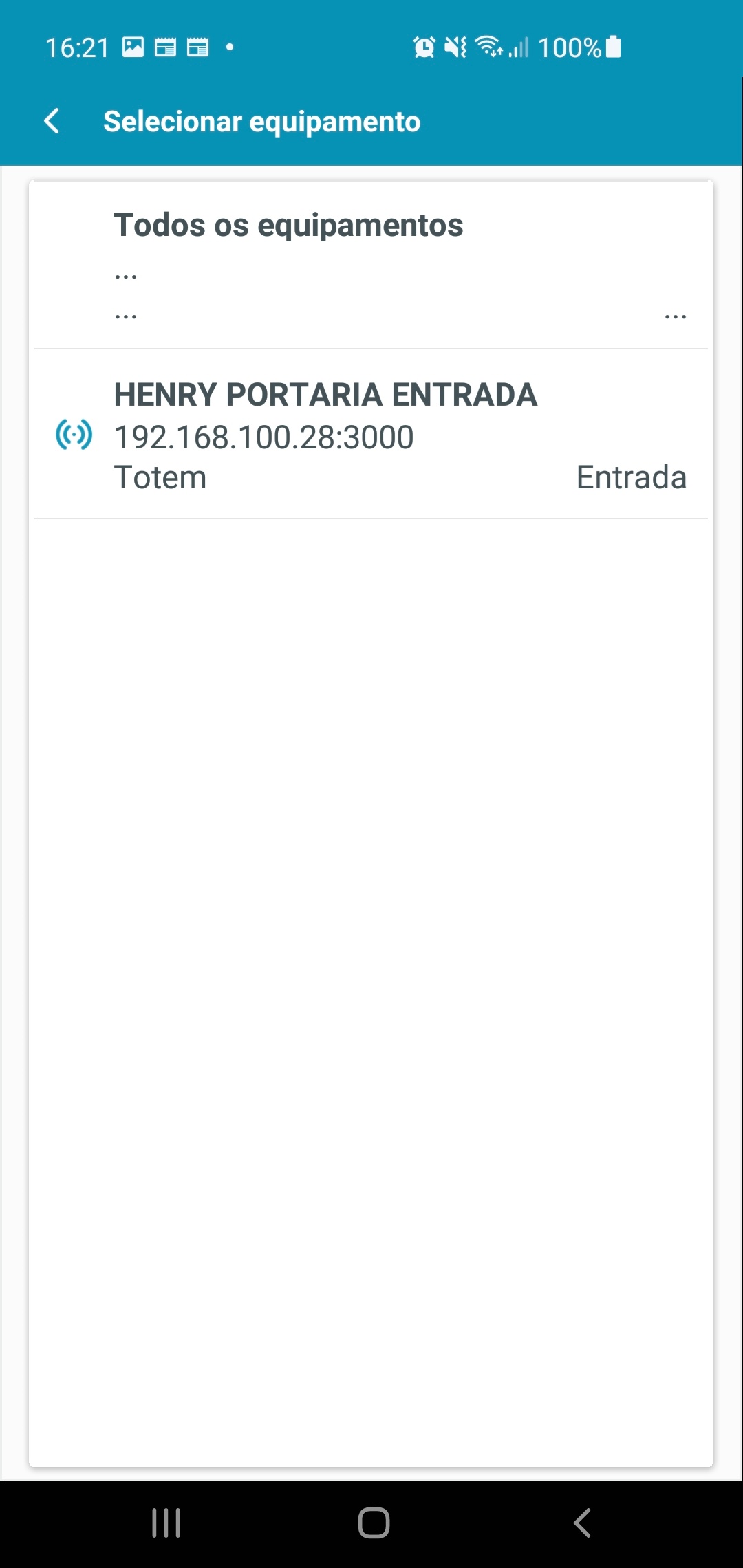Go to the phone home screen

click(374, 1523)
